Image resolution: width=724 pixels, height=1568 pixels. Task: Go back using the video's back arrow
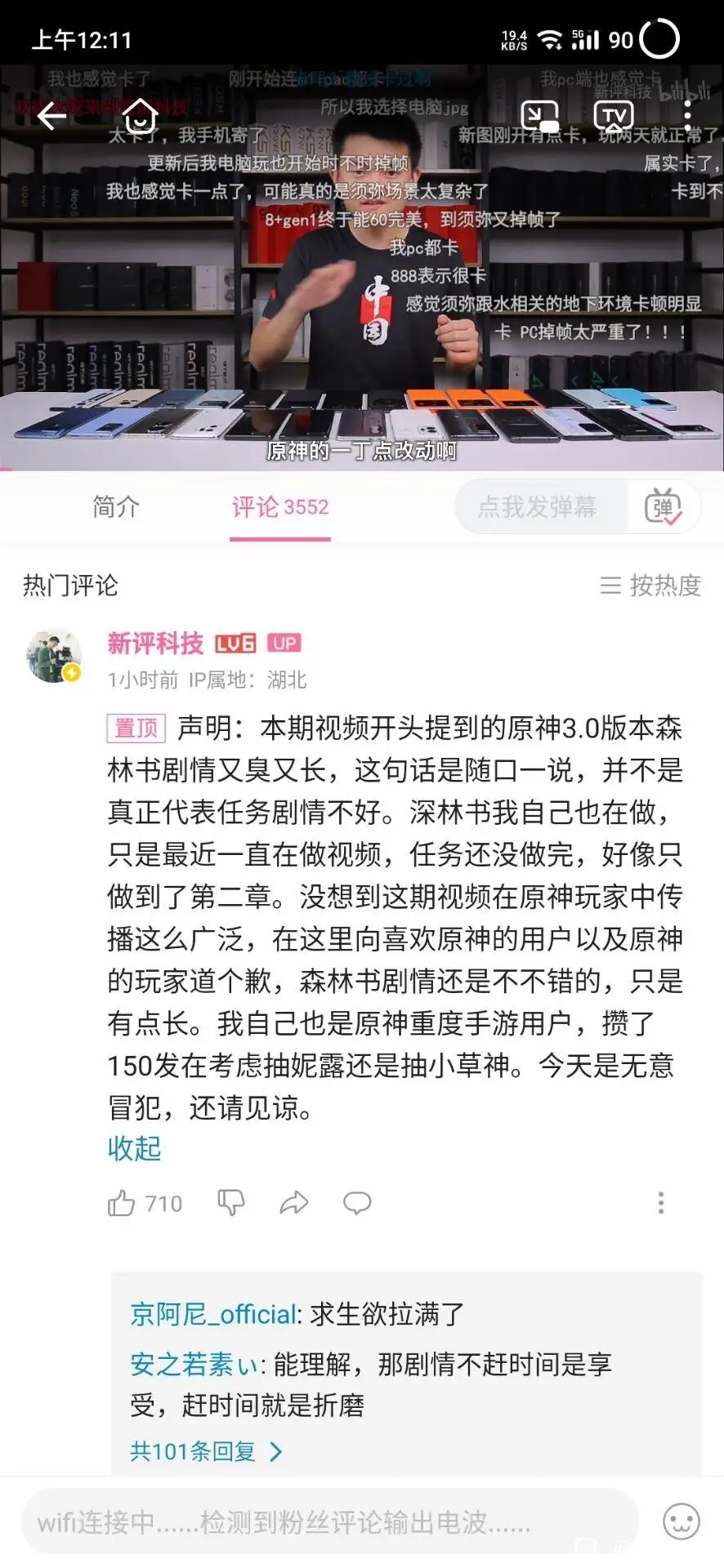51,116
